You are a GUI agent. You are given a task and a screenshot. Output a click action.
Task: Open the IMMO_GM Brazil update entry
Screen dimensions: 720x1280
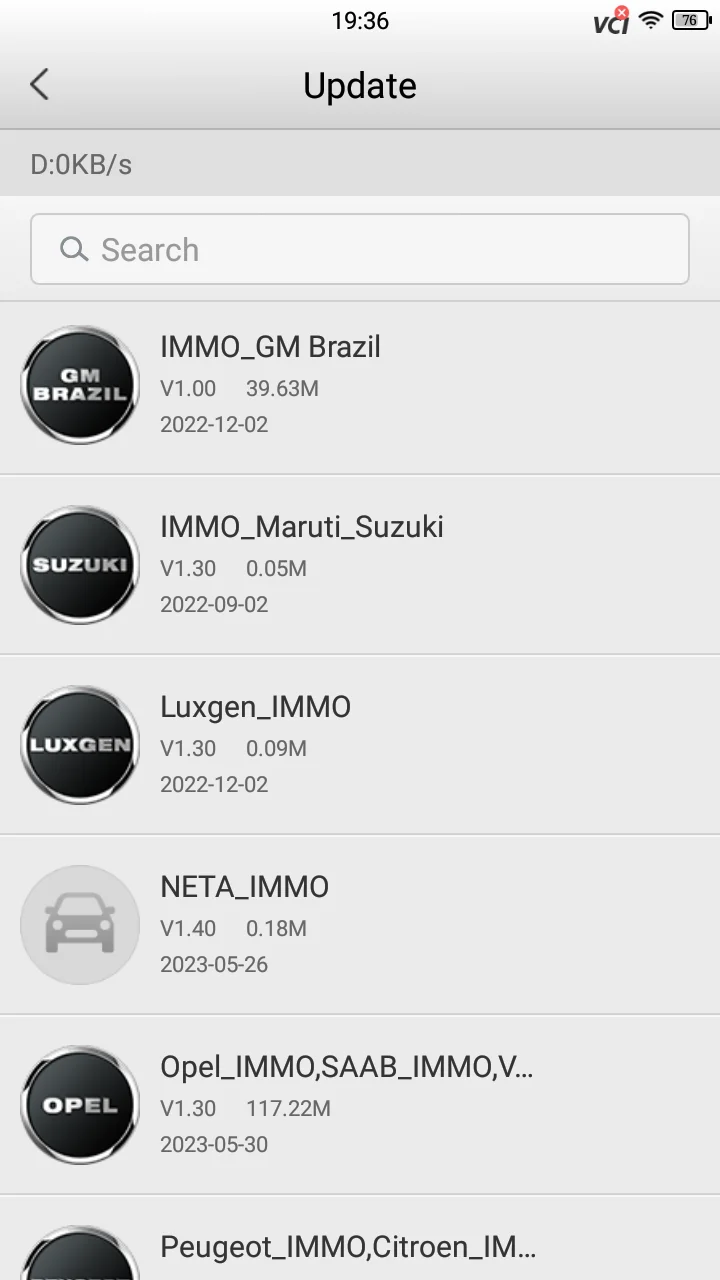[x=360, y=385]
